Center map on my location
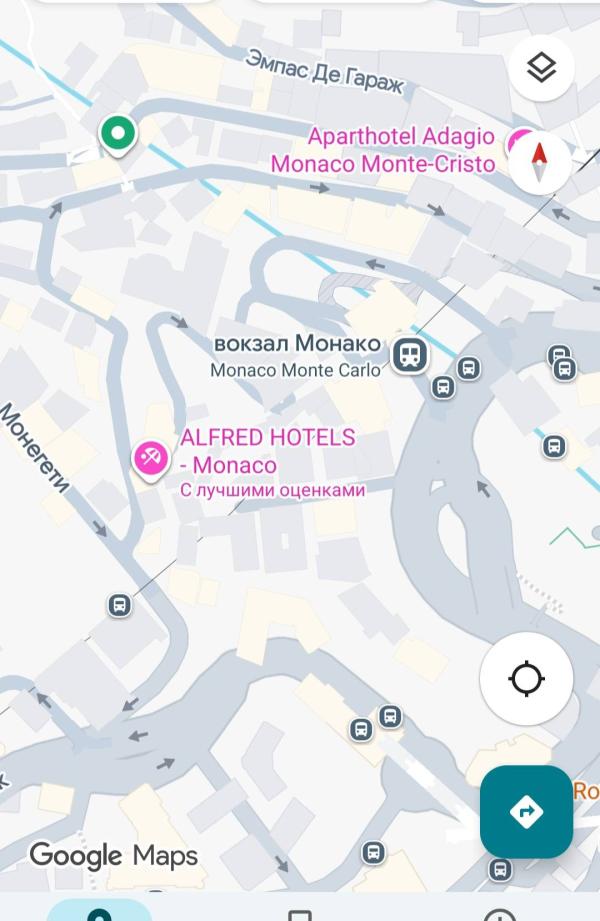Viewport: 600px width, 921px height. point(526,678)
